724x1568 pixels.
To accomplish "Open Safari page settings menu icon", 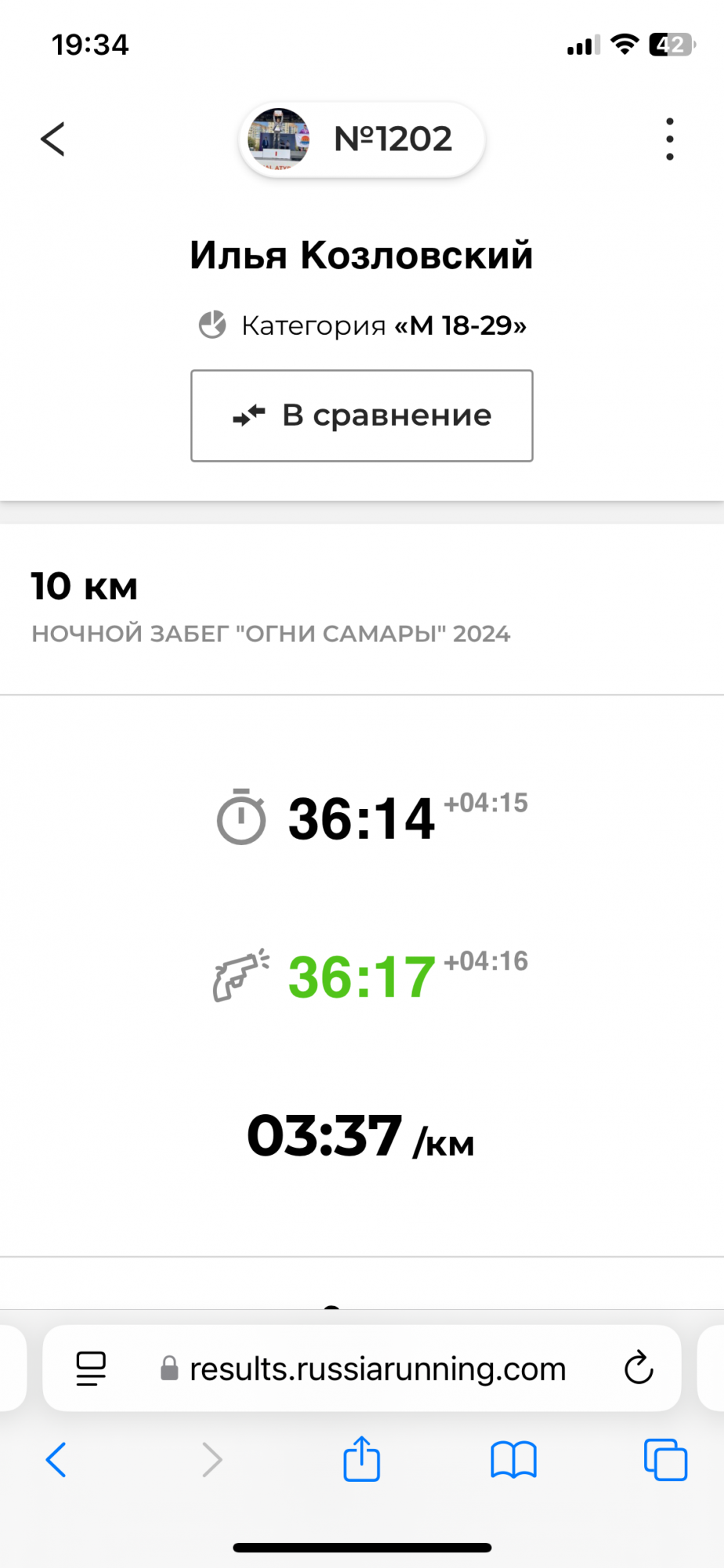I will click(x=91, y=1369).
